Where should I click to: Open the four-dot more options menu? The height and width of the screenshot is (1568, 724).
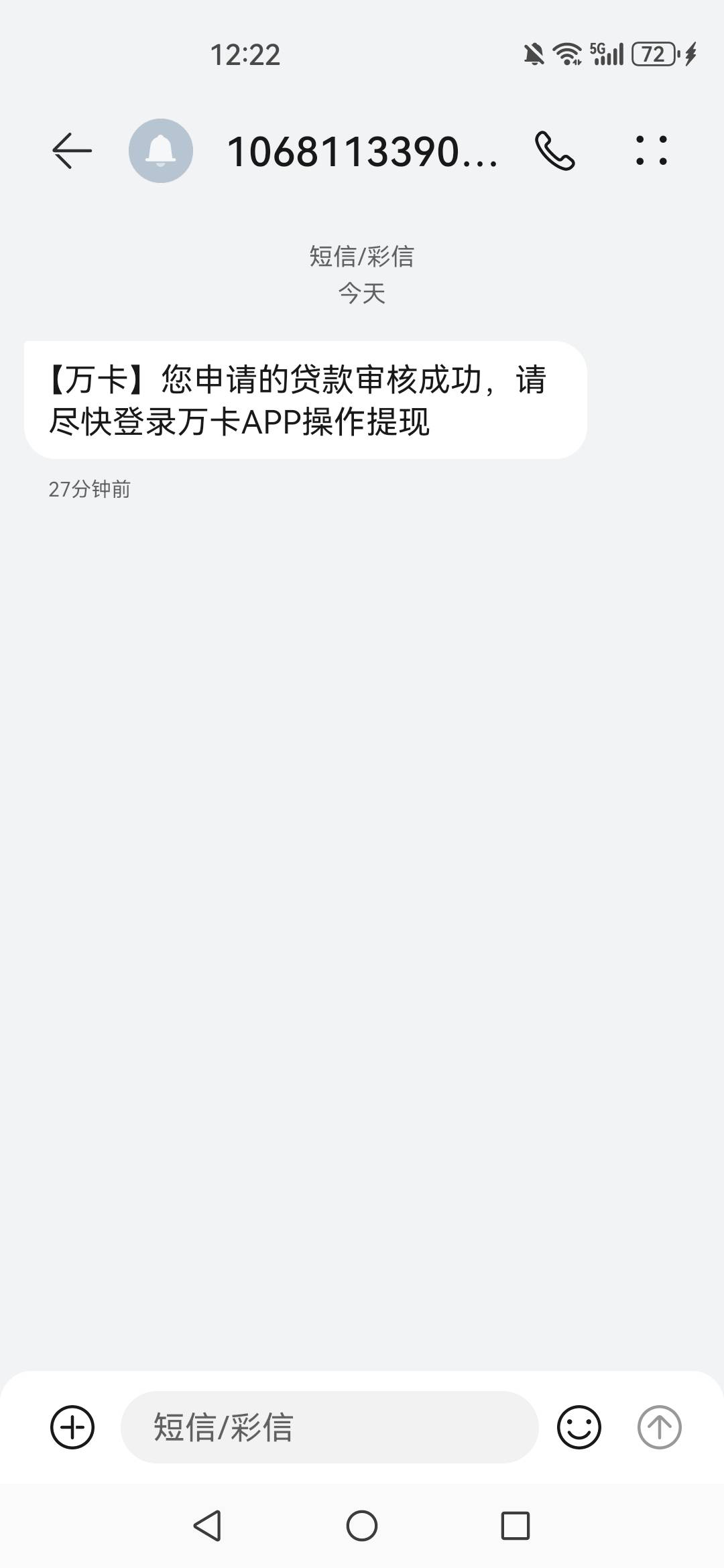pyautogui.click(x=652, y=151)
